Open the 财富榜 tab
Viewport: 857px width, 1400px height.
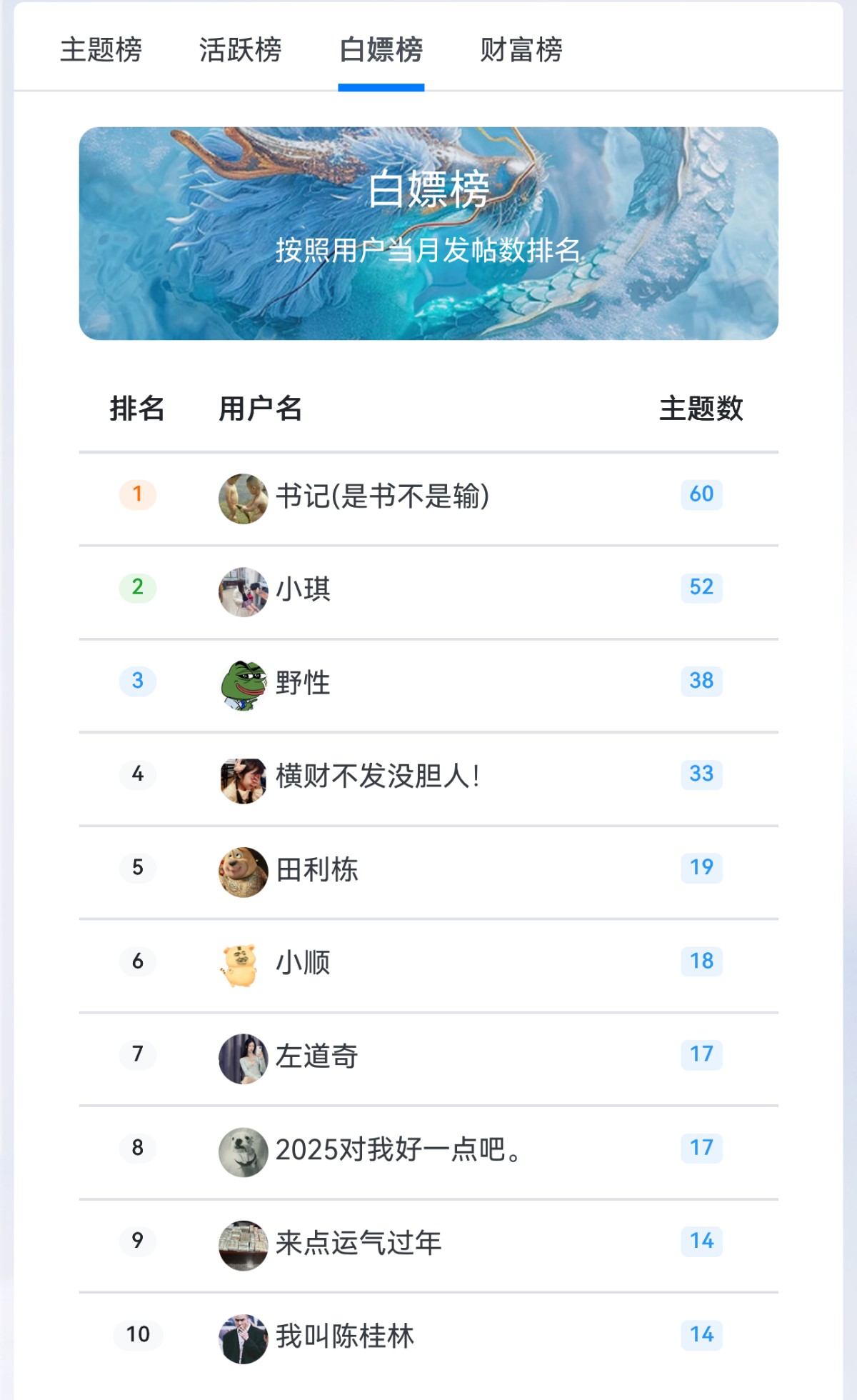click(521, 50)
